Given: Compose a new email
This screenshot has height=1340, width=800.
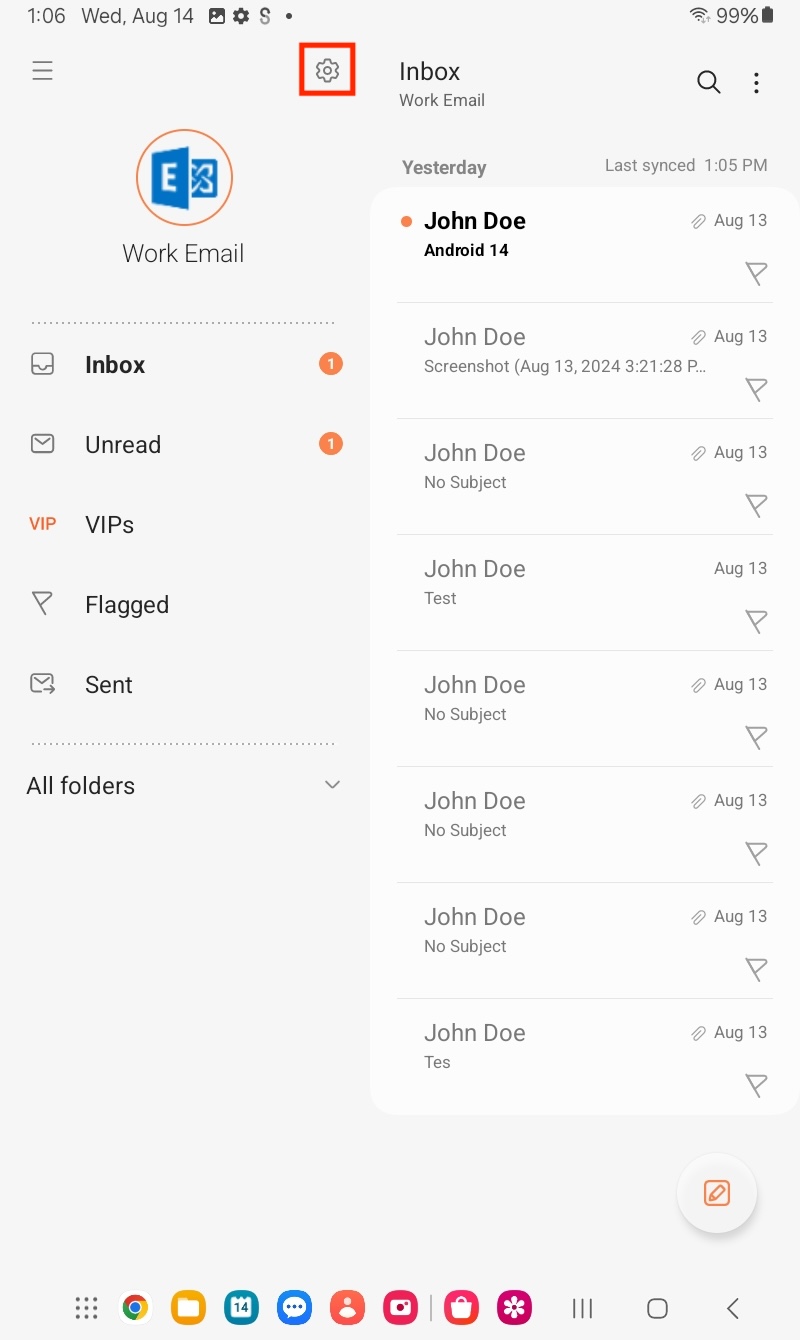Looking at the screenshot, I should [x=716, y=1192].
